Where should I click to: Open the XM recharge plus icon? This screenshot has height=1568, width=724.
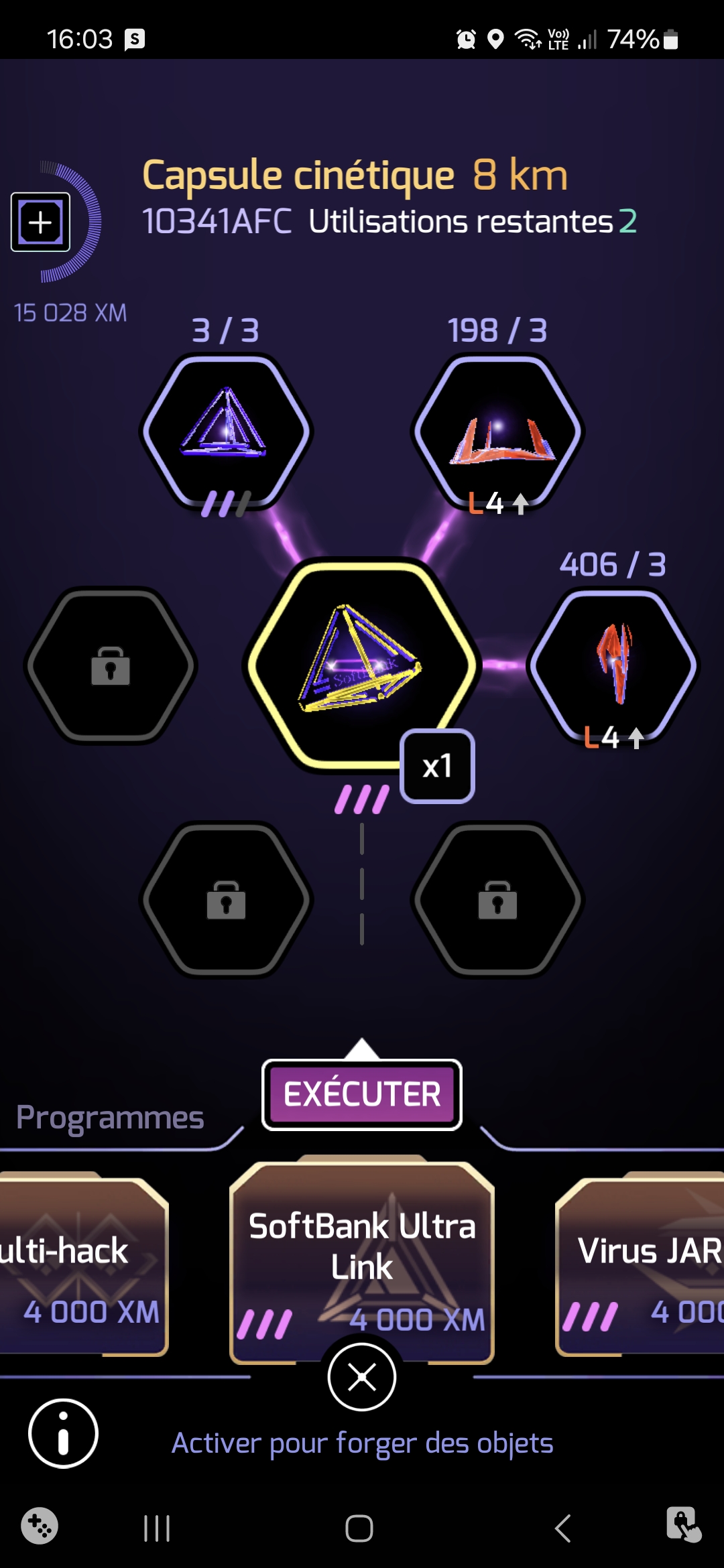pos(41,222)
